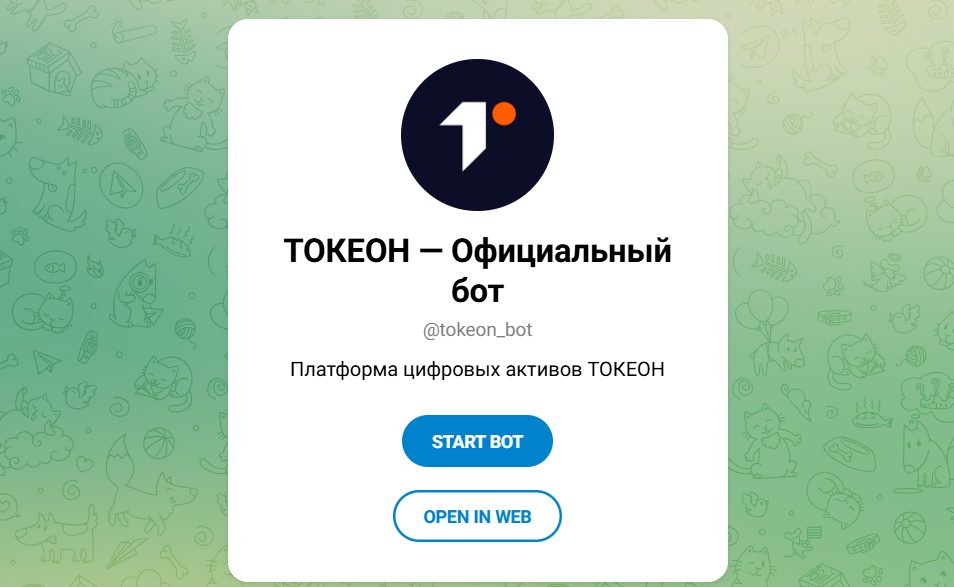Tap the START BOT button

[477, 441]
